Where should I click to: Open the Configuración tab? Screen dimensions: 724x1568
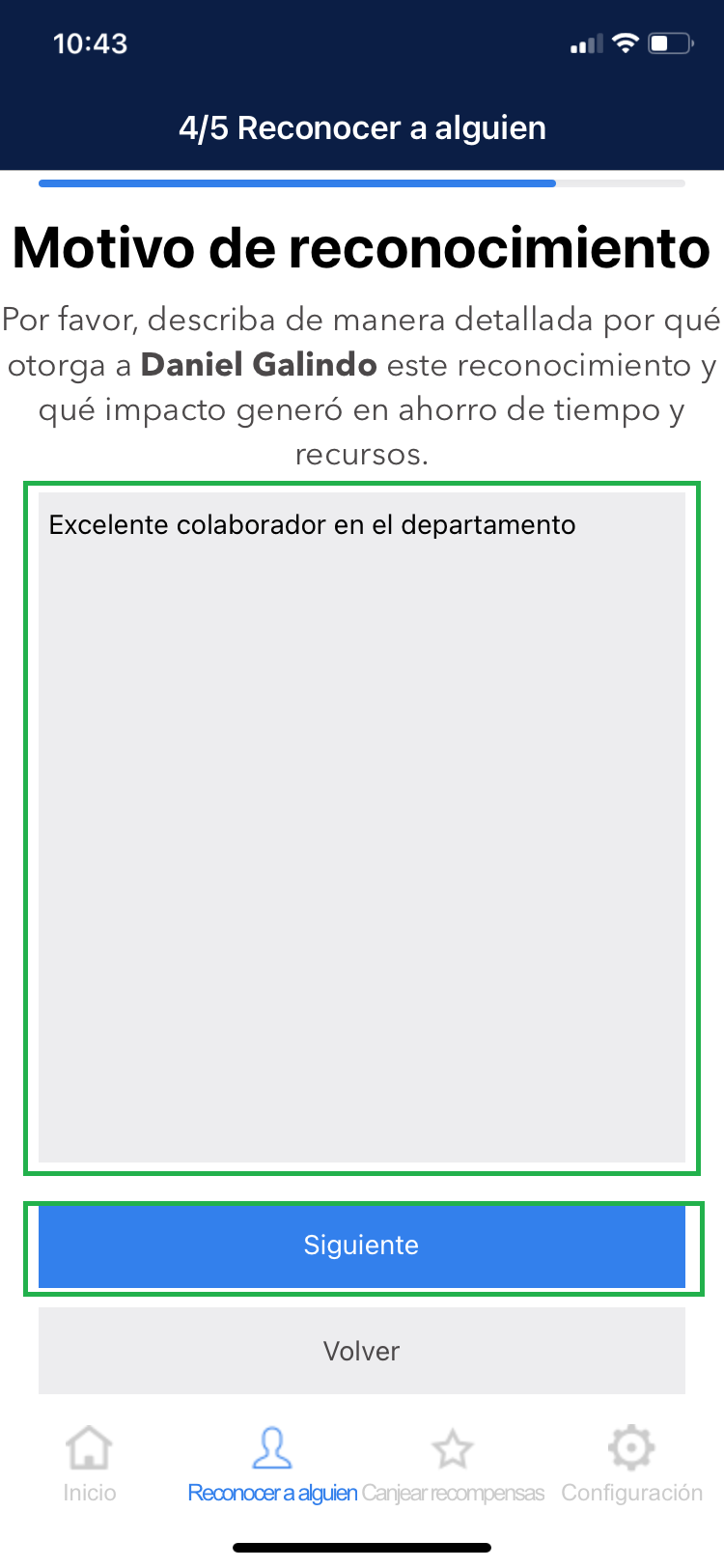point(631,1465)
